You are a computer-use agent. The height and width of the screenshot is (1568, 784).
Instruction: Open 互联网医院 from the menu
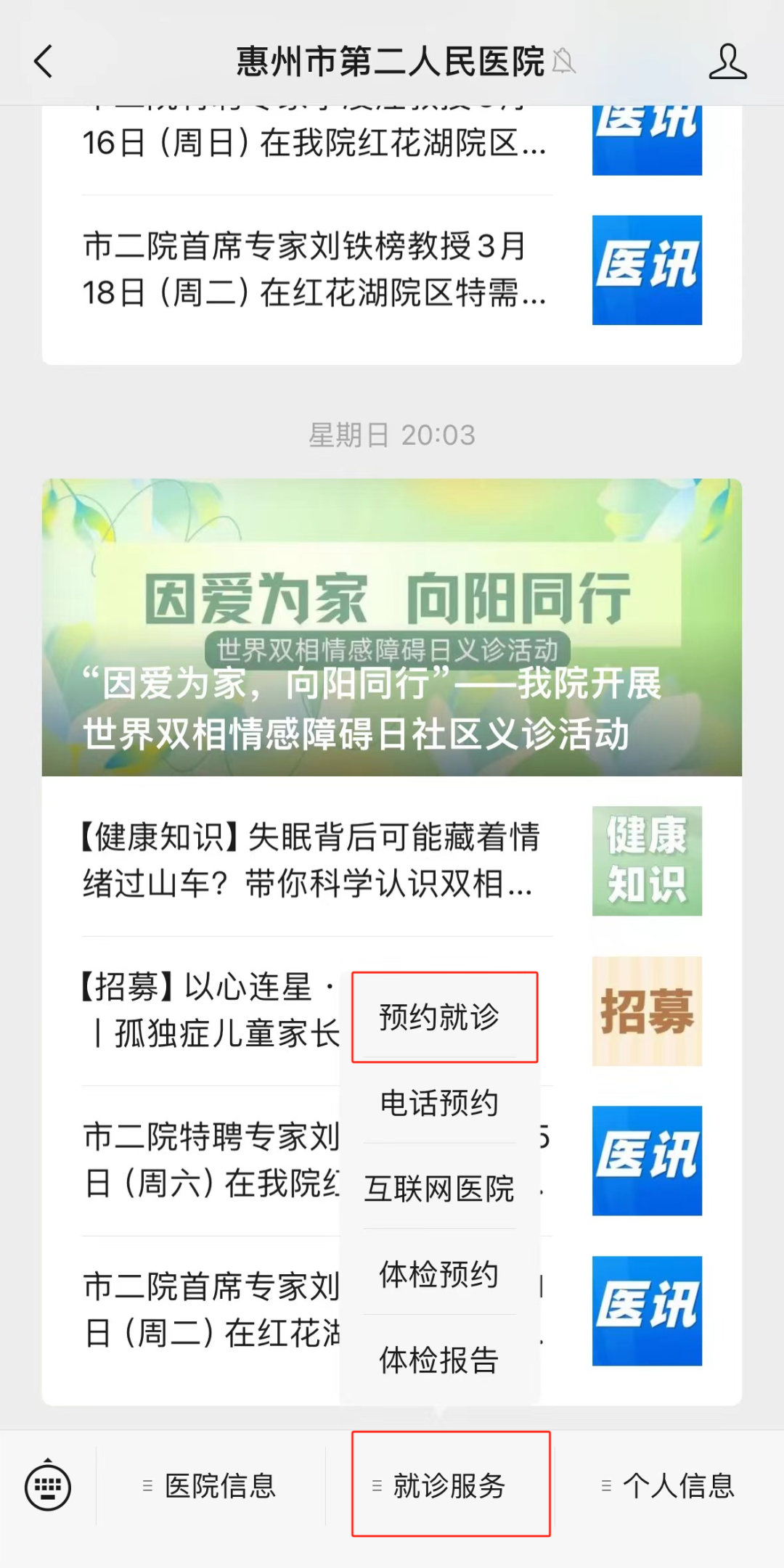pos(440,1189)
